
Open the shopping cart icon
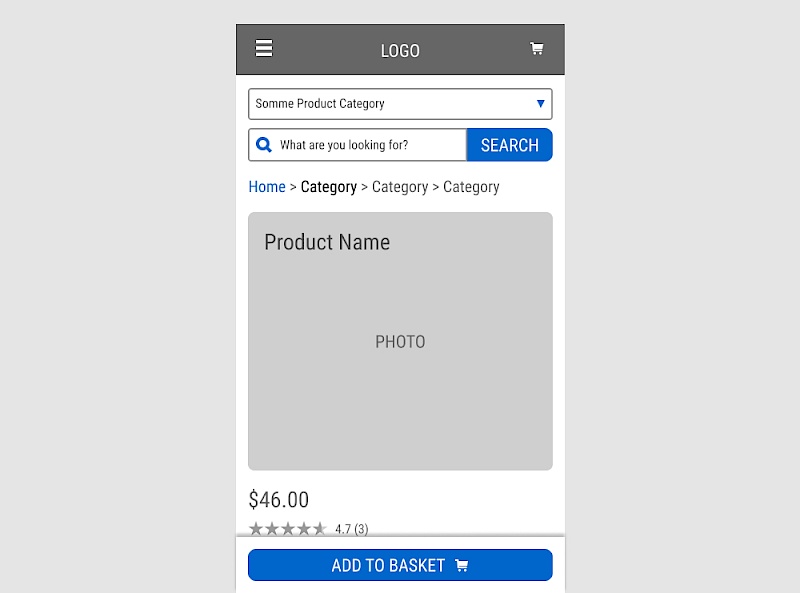(x=537, y=49)
